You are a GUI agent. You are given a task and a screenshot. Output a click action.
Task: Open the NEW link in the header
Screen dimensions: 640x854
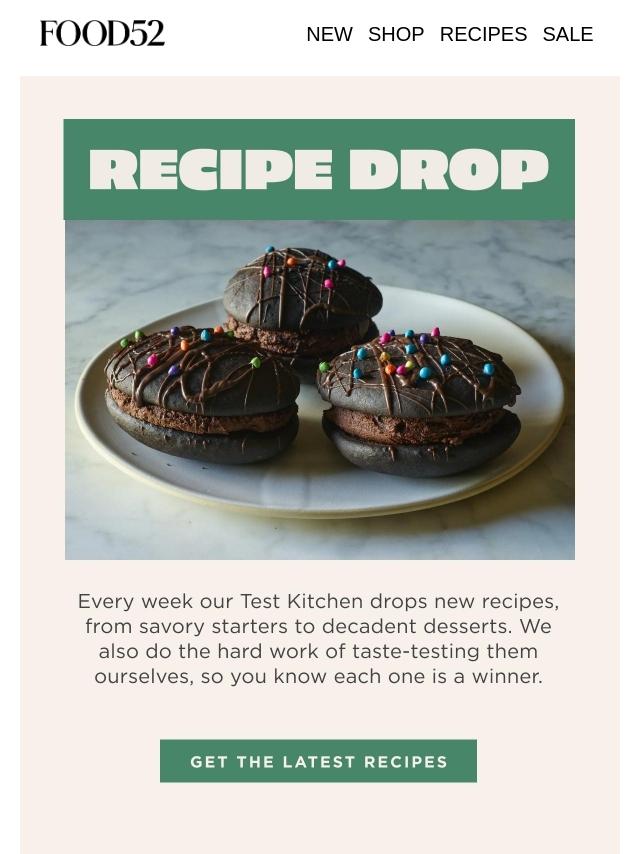pyautogui.click(x=329, y=34)
